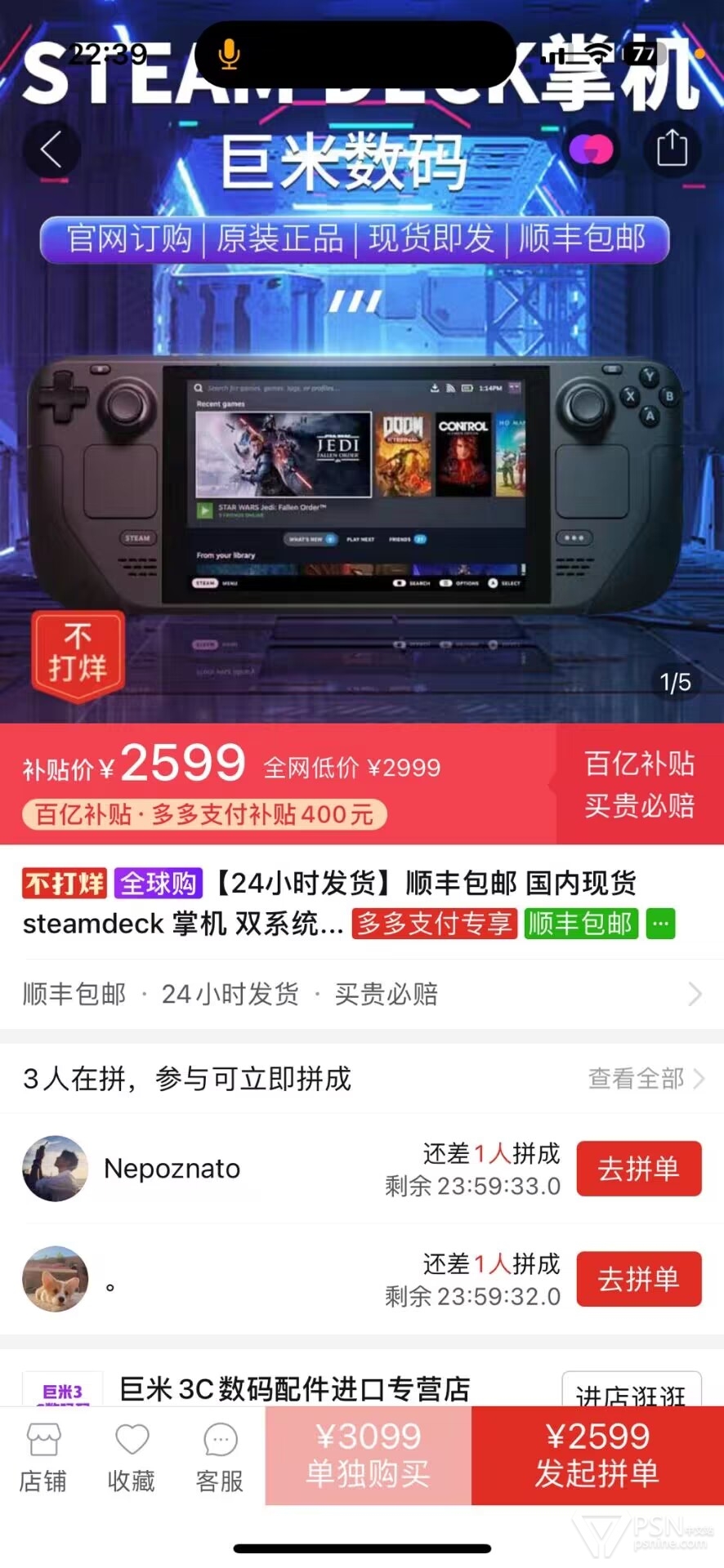
Task: Expand the green more-tags ellipsis chip
Action: [x=660, y=924]
